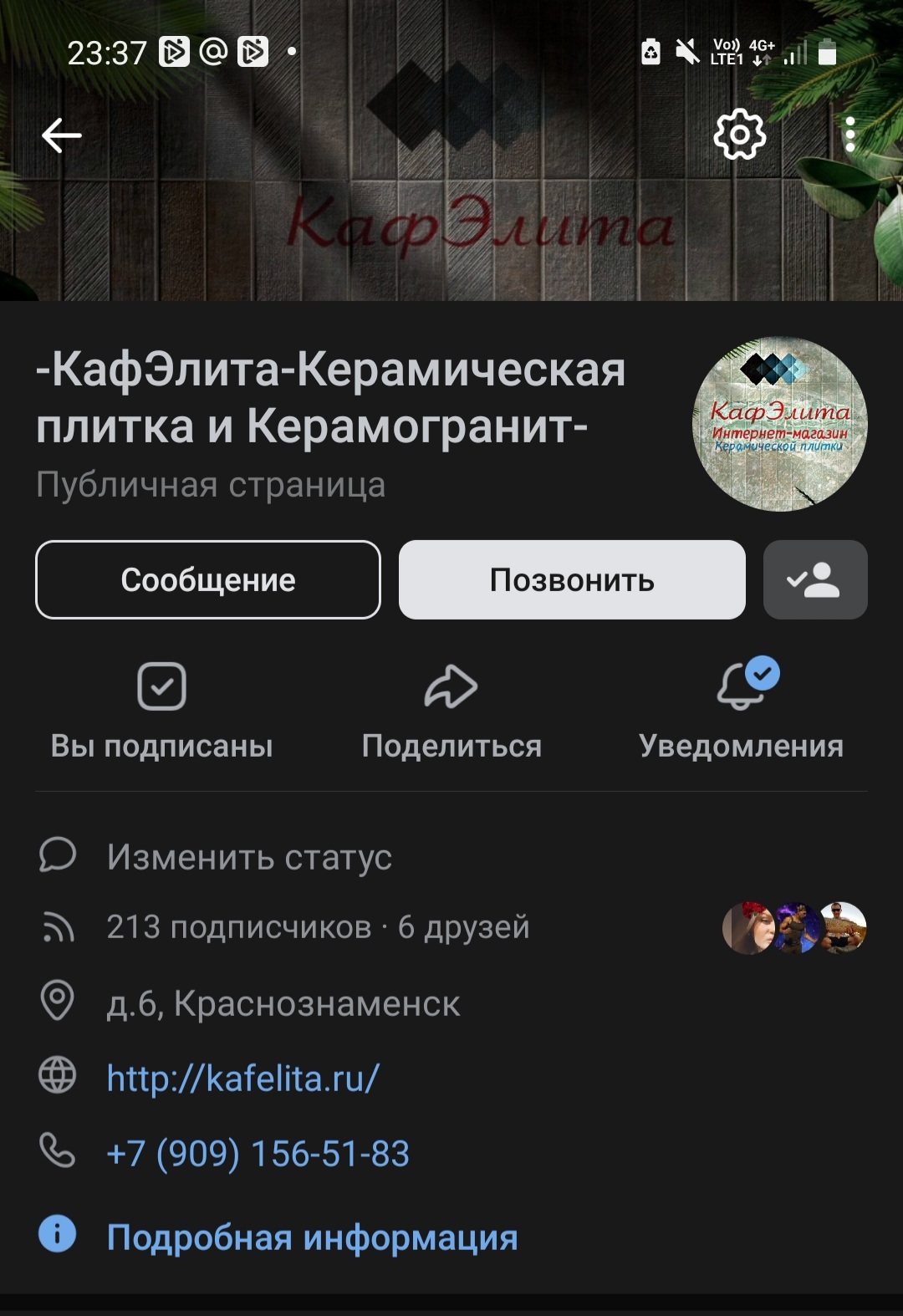This screenshot has height=1316, width=903.
Task: Open the three-dot overflow menu
Action: click(x=849, y=135)
